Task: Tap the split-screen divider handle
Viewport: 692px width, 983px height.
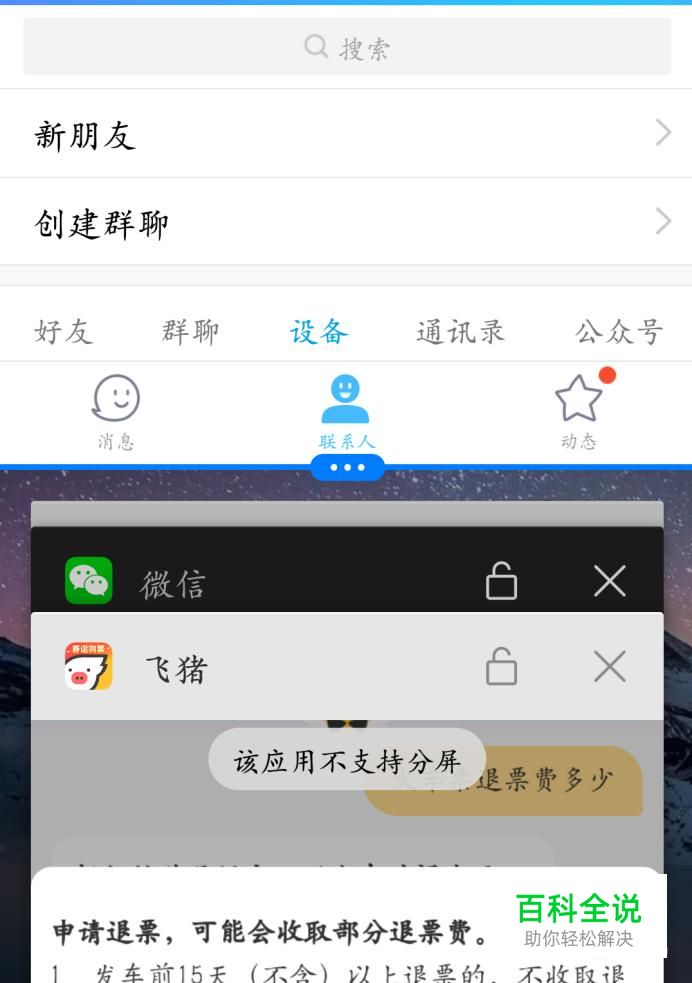Action: tap(347, 467)
